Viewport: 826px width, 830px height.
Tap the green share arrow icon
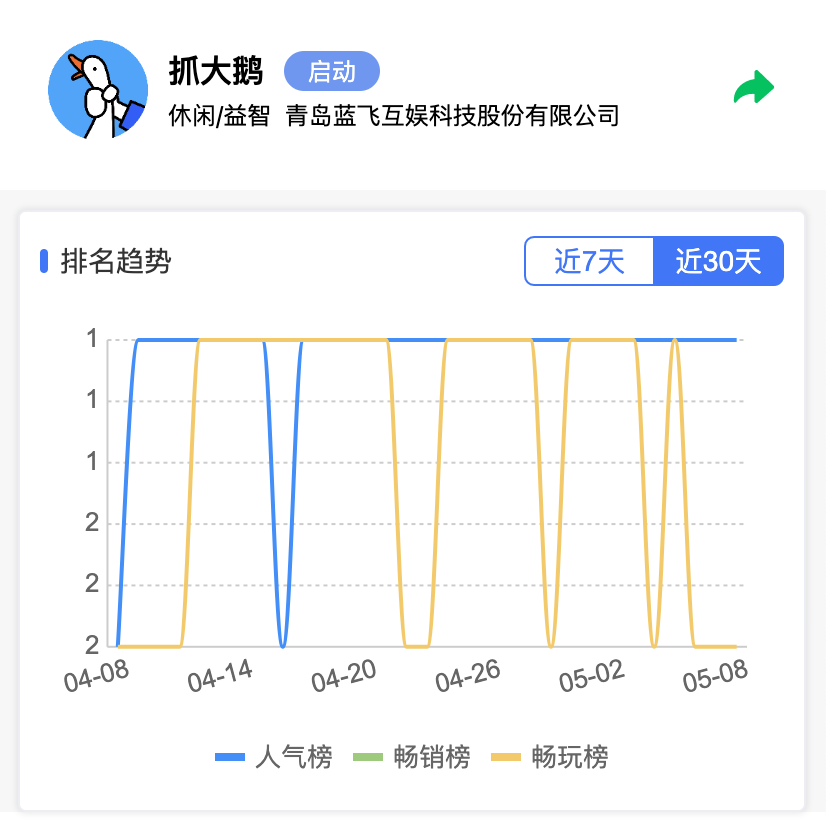pyautogui.click(x=753, y=88)
